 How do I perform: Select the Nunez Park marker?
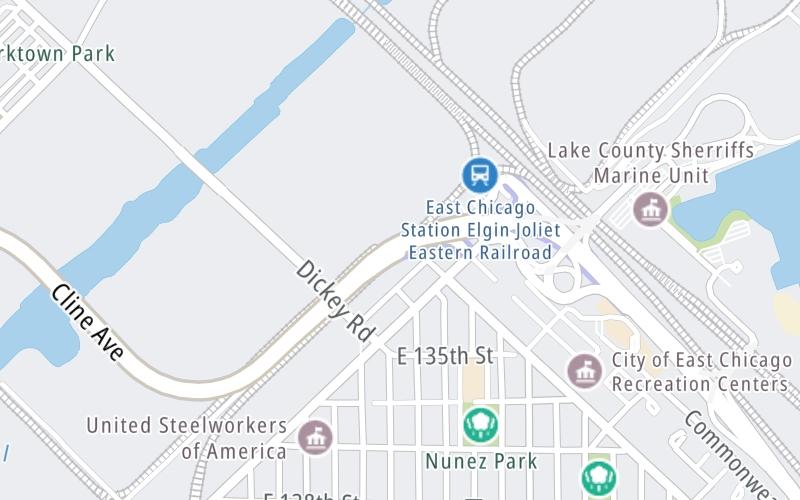[x=481, y=425]
